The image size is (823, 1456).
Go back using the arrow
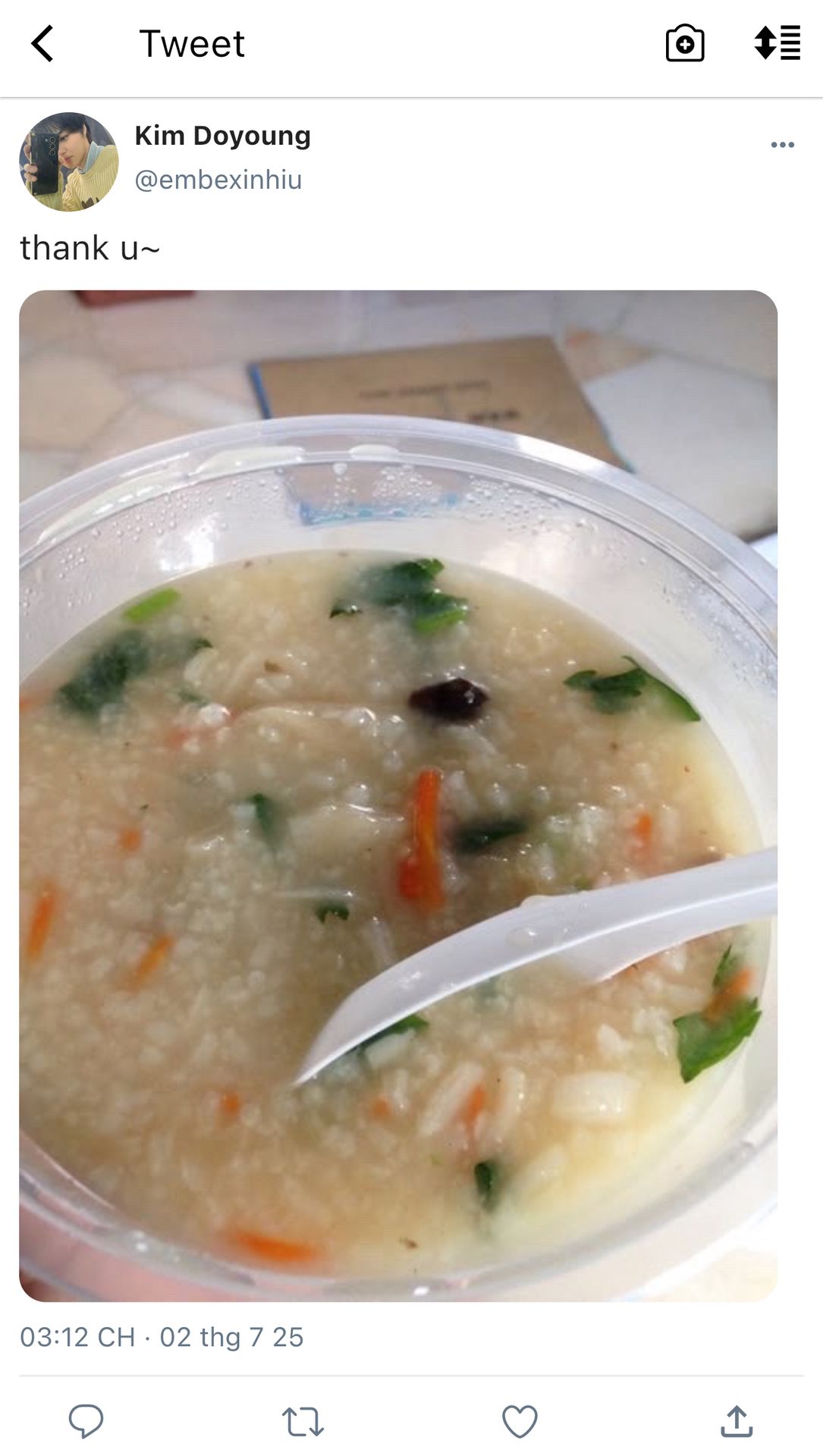pyautogui.click(x=42, y=43)
